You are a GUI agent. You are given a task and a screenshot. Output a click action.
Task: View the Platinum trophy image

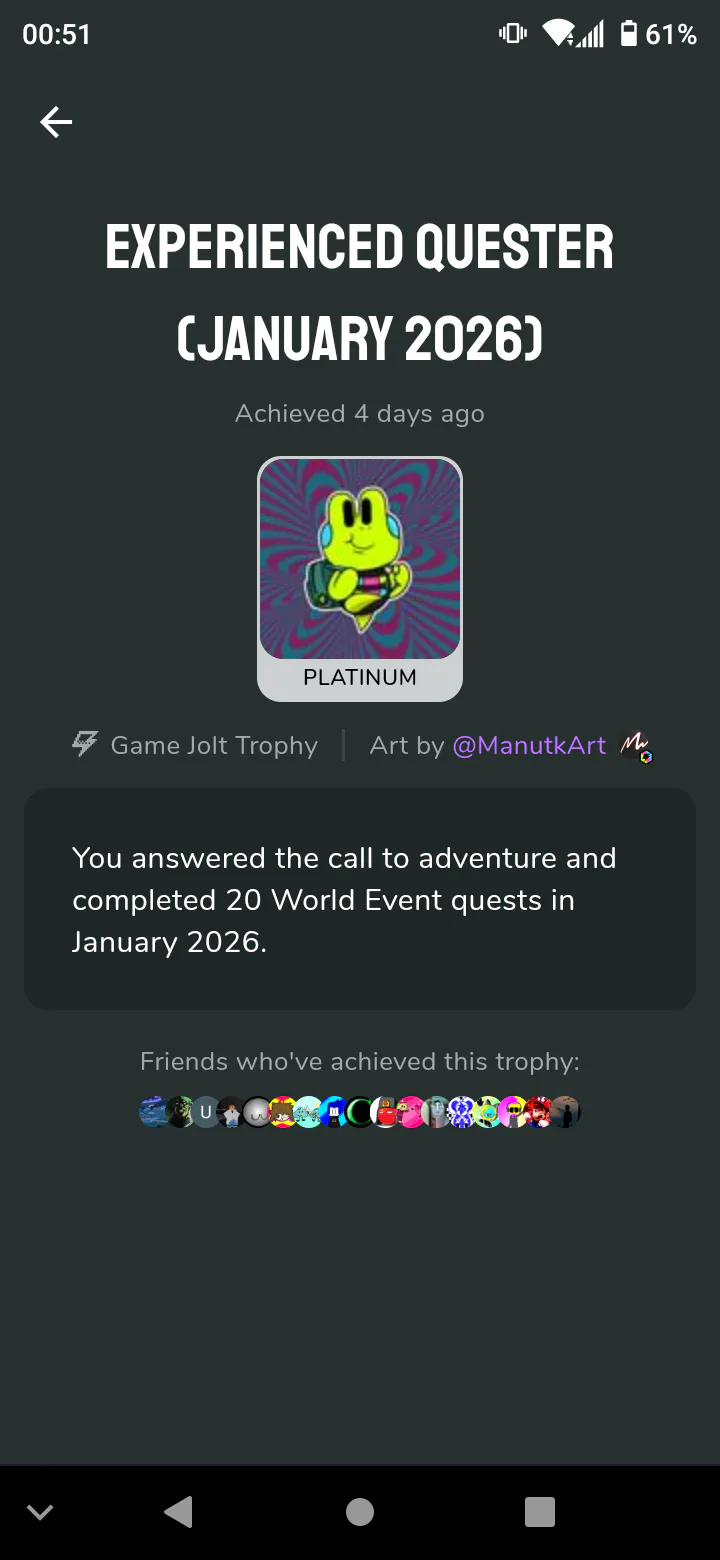tap(360, 560)
